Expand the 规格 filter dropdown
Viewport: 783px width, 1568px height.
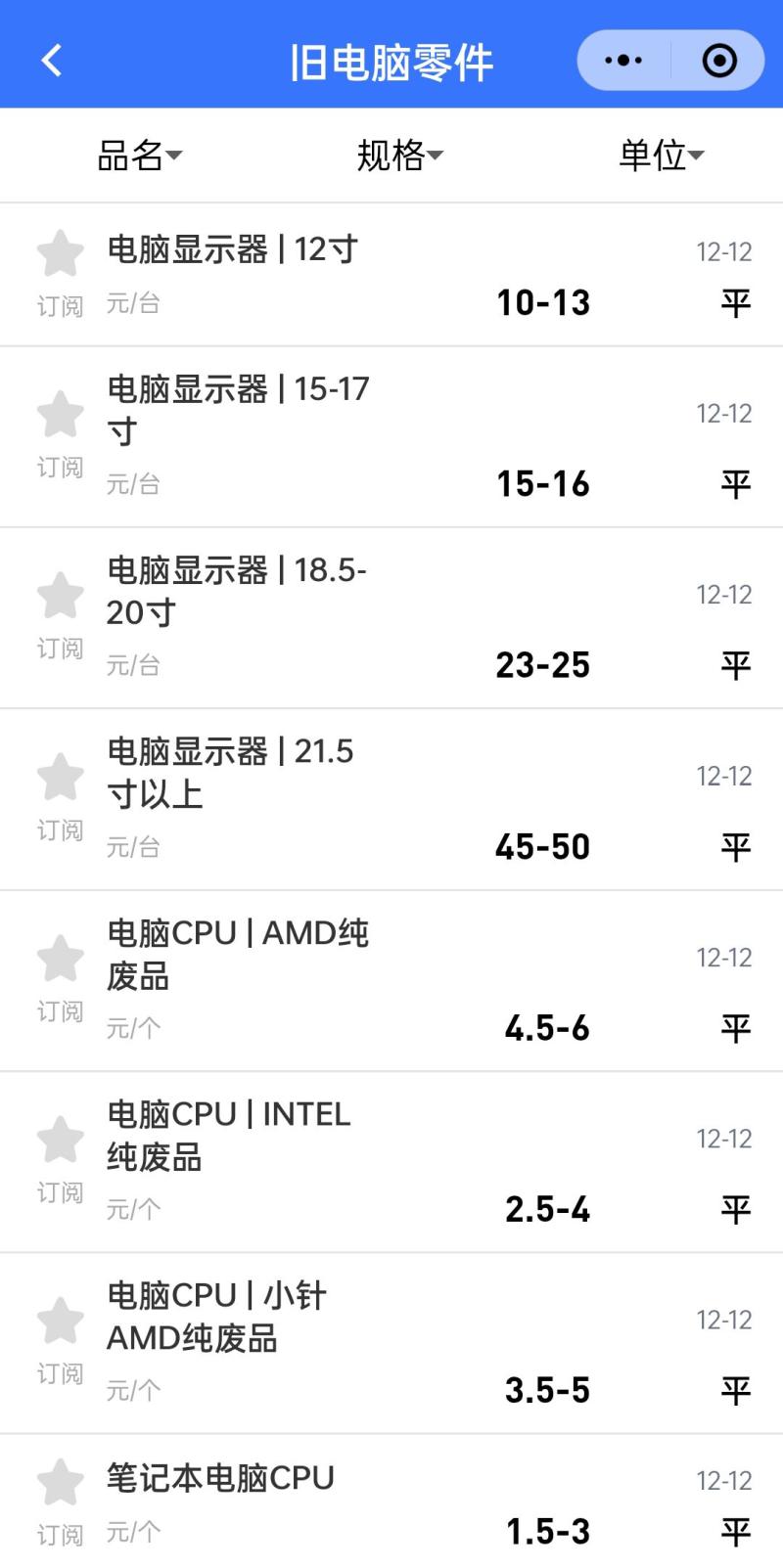coord(399,156)
